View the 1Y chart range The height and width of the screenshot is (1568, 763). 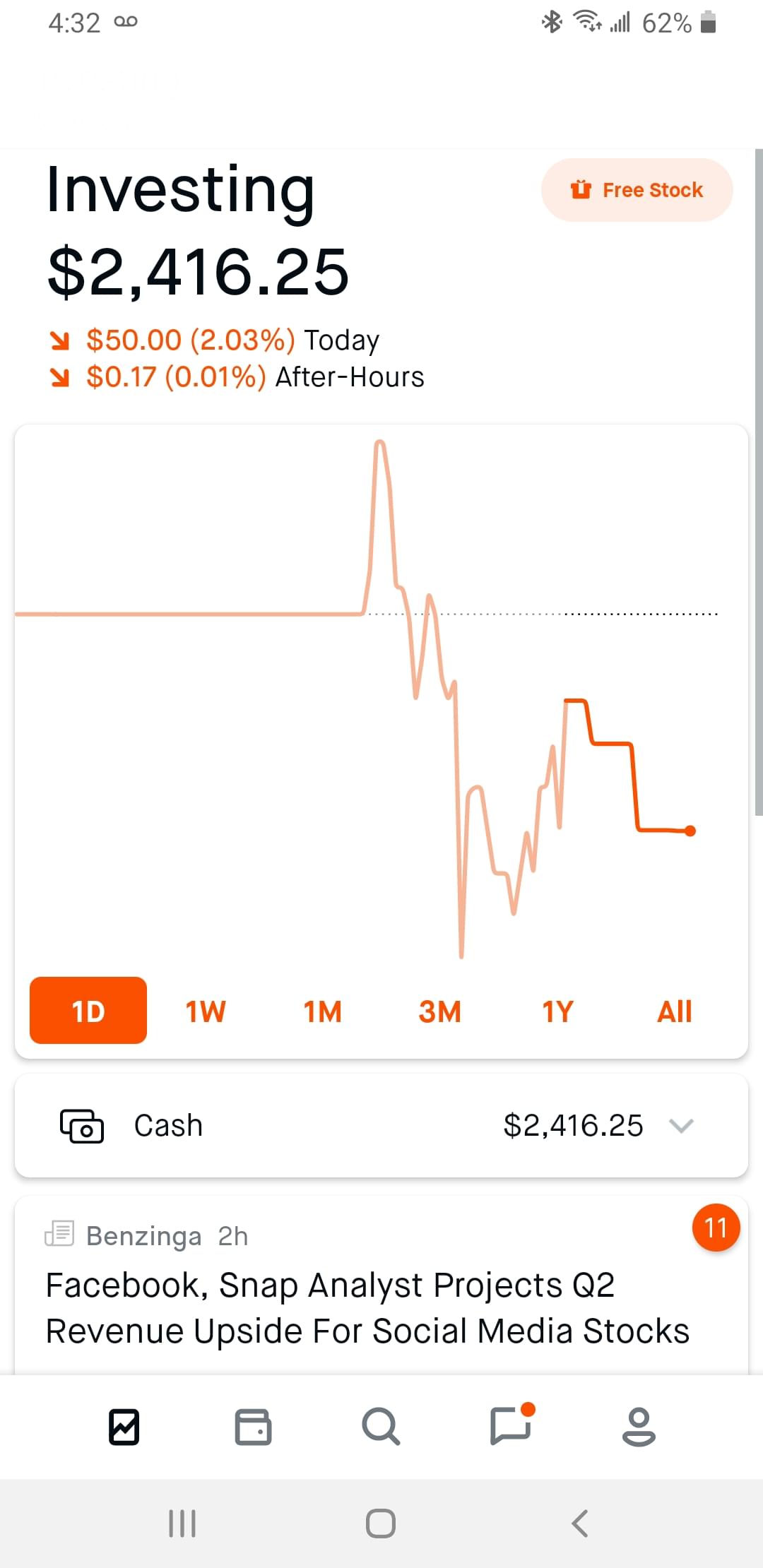point(557,1011)
